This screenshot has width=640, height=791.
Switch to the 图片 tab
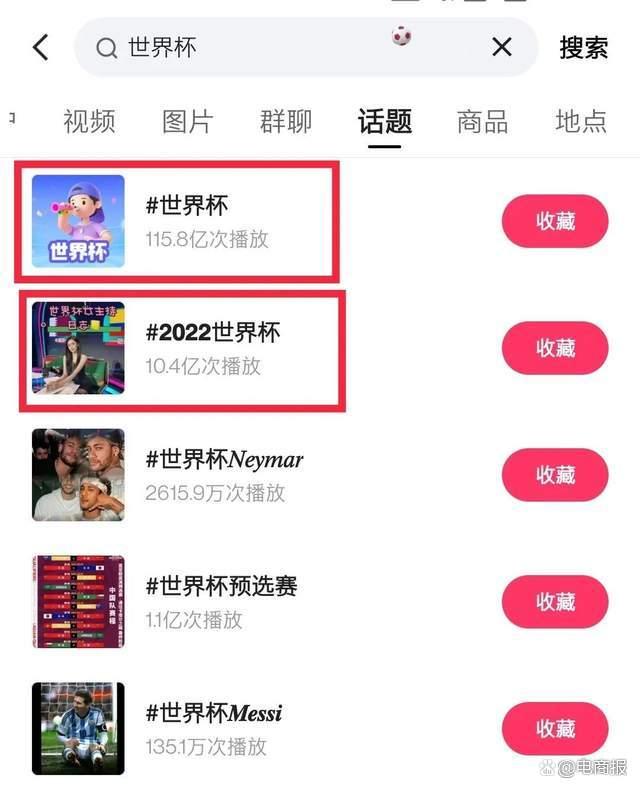coord(188,121)
